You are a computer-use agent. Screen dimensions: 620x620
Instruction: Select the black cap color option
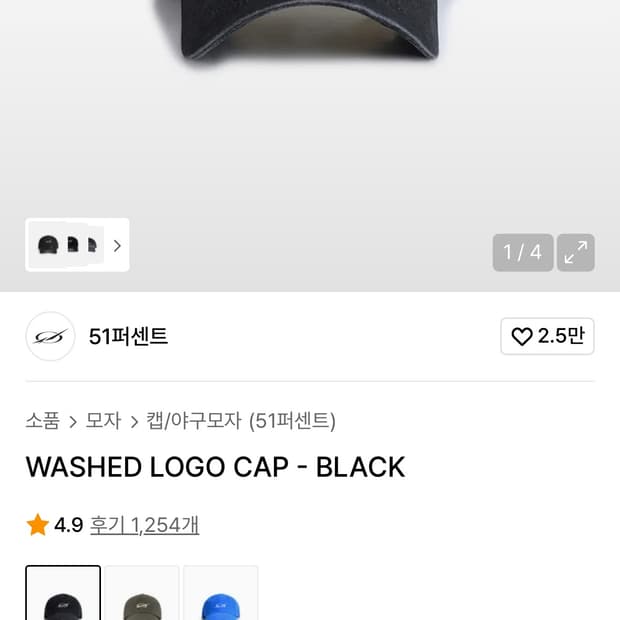click(63, 594)
